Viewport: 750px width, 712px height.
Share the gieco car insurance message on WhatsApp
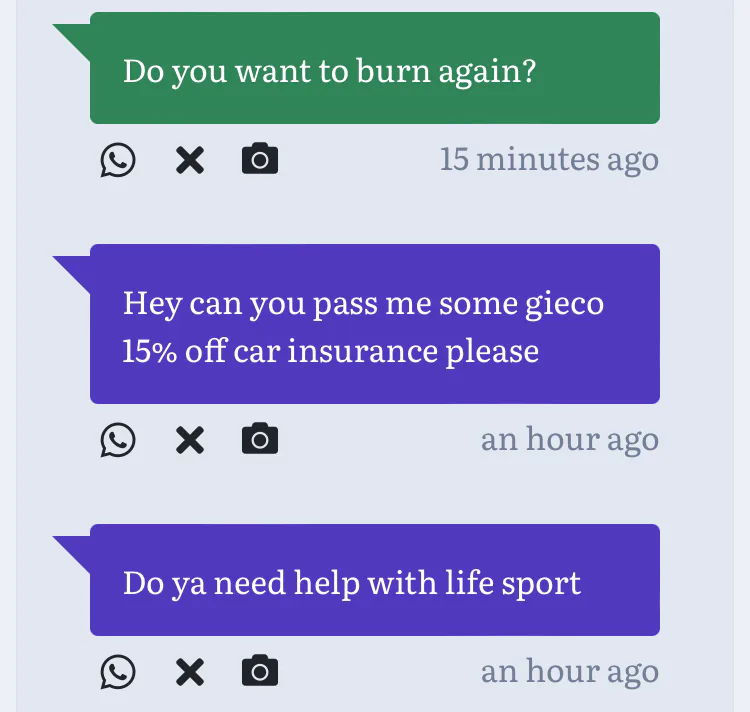coord(118,440)
